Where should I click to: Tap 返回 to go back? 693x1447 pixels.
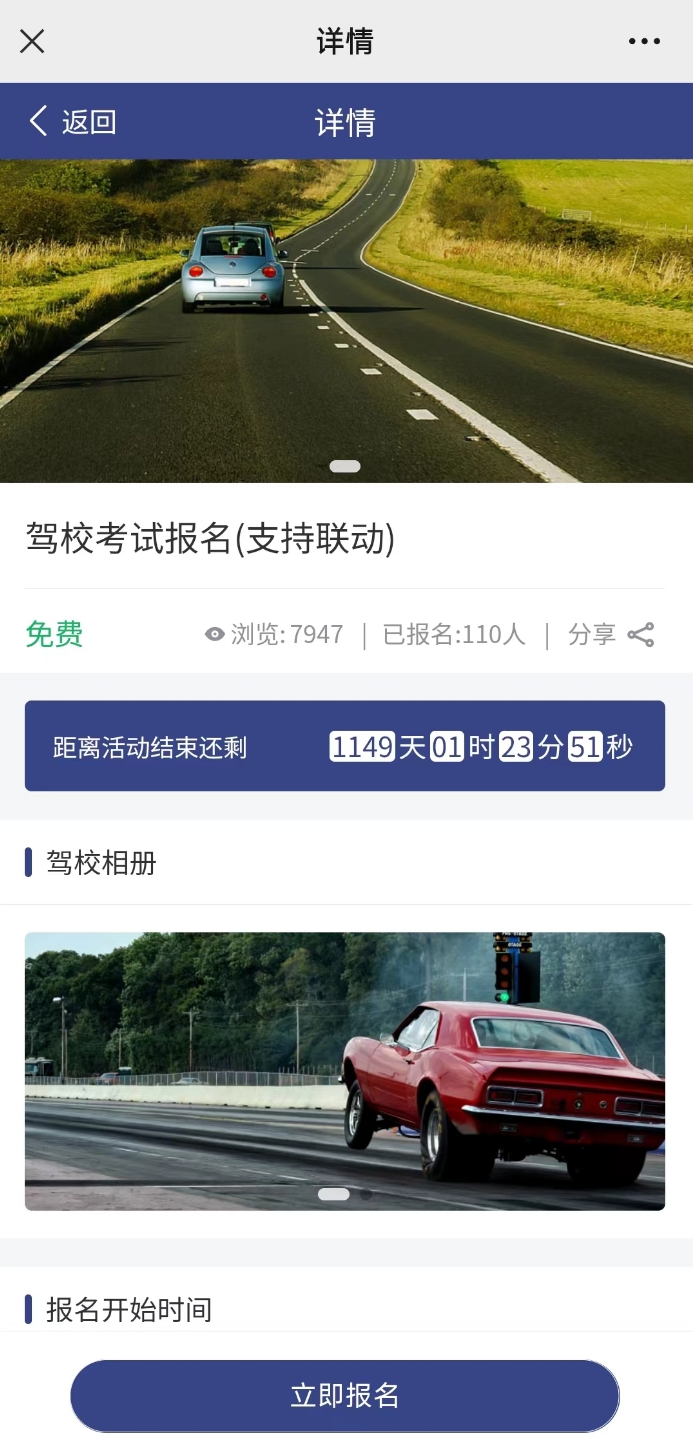[72, 122]
